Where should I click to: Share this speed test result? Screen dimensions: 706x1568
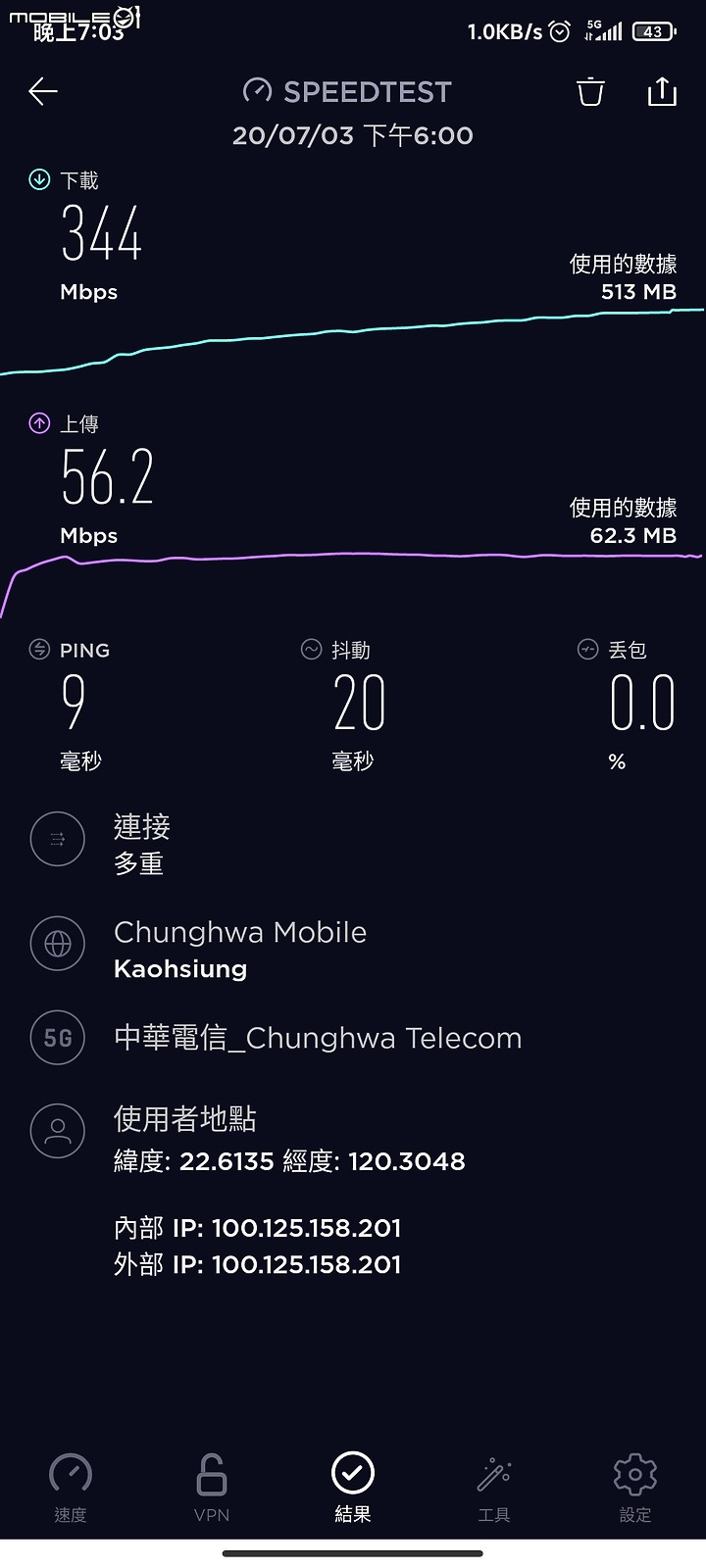(x=662, y=92)
